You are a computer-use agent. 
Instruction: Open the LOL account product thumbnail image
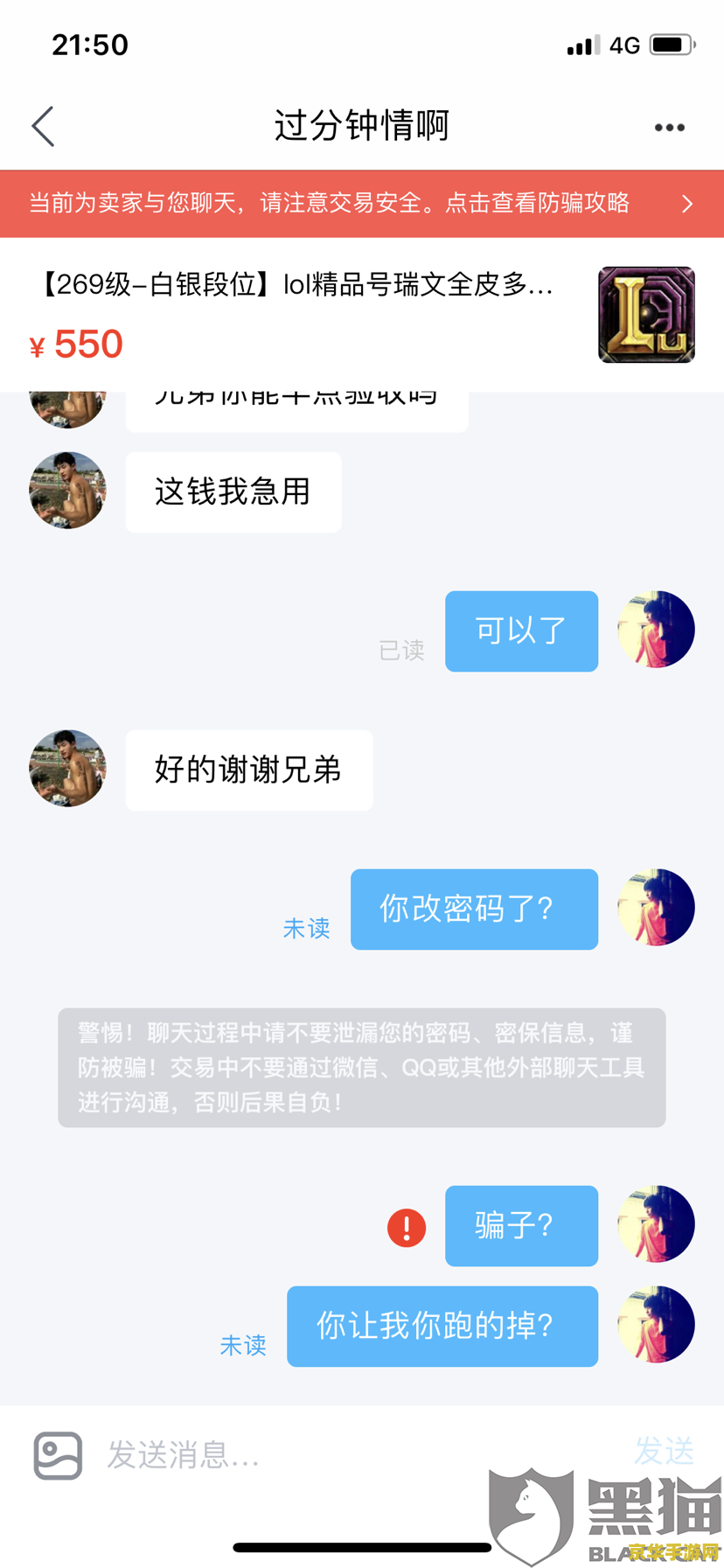(x=646, y=315)
